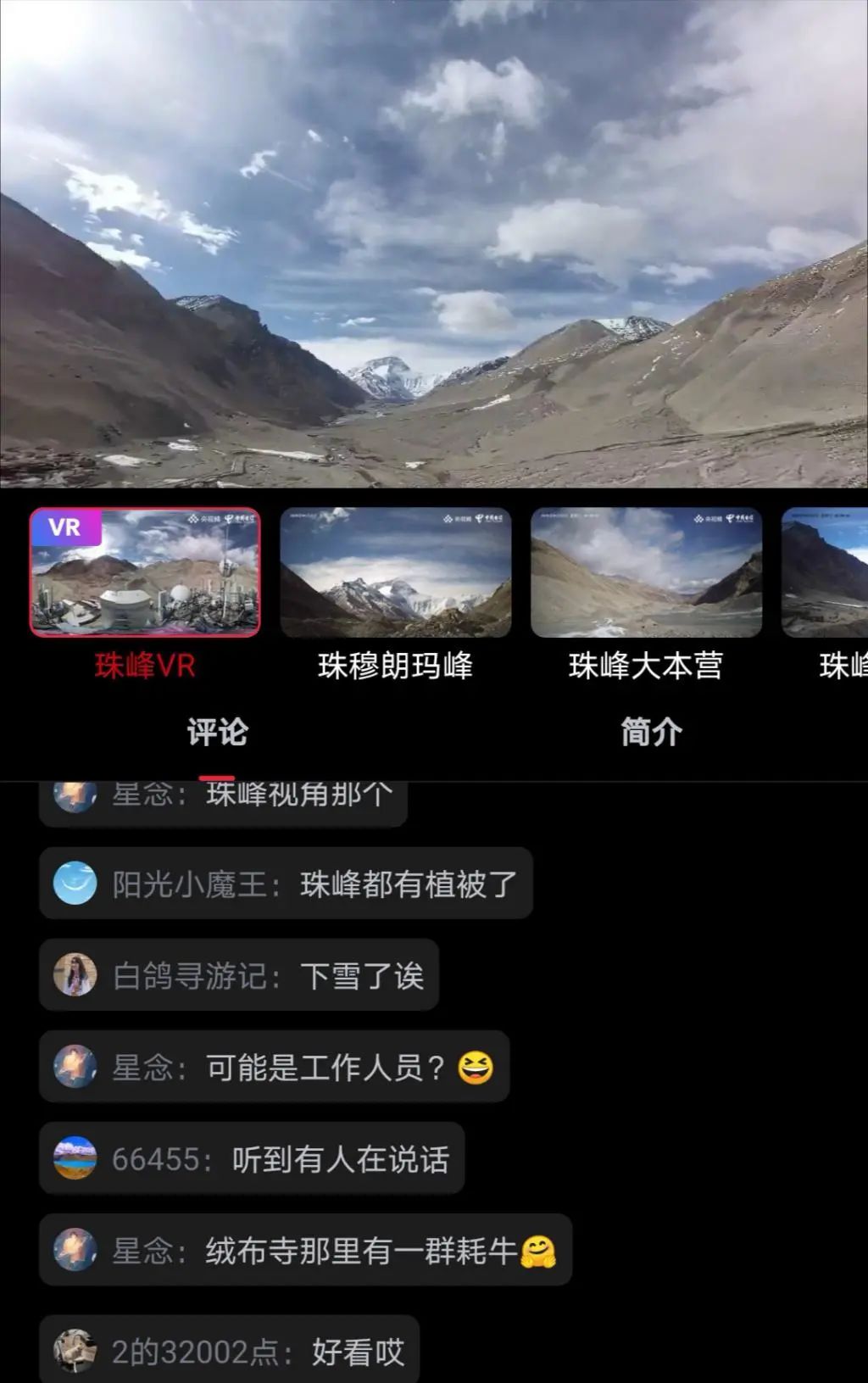The image size is (868, 1383).
Task: Select the 珠峰VR camera thumbnail
Action: (145, 572)
